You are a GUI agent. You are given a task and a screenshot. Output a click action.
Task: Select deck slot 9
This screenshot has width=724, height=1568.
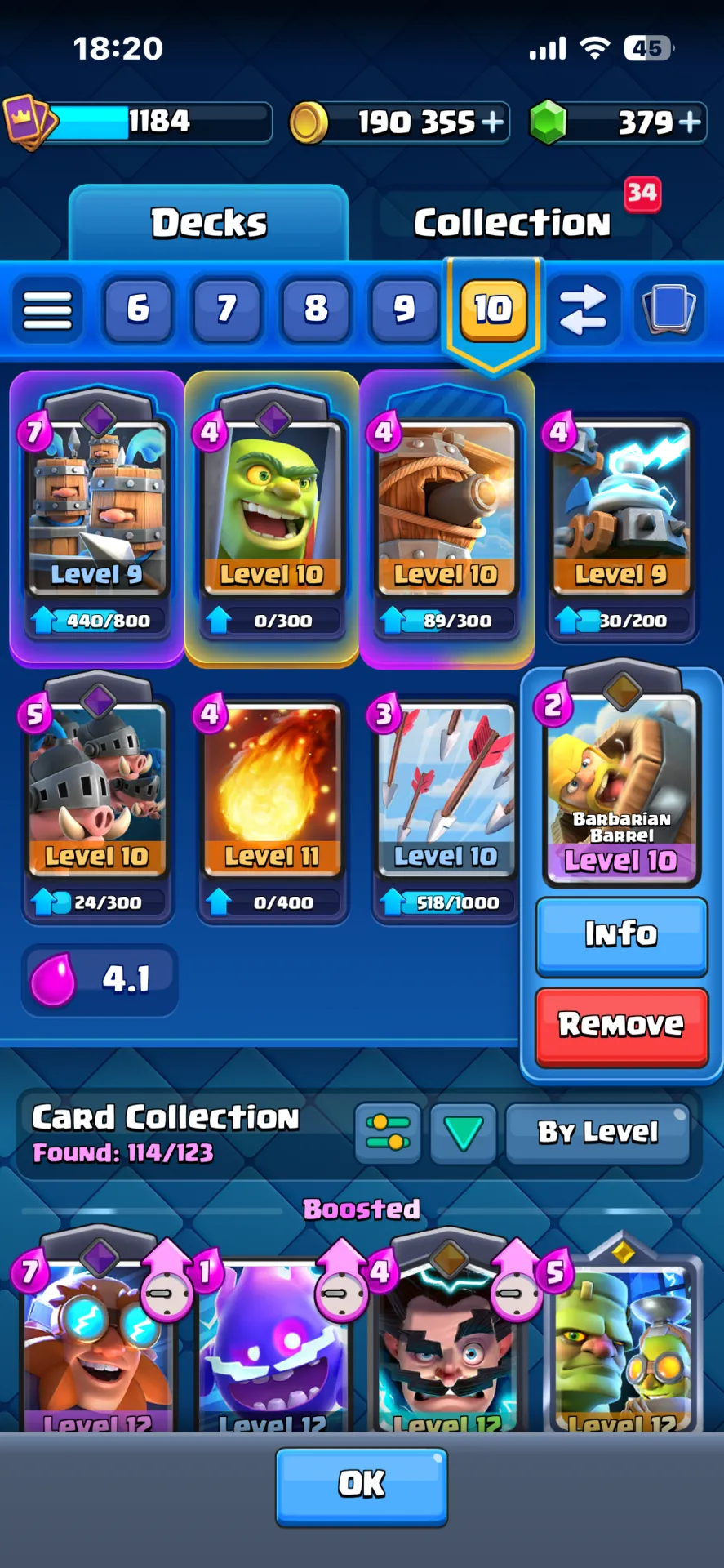click(x=404, y=310)
